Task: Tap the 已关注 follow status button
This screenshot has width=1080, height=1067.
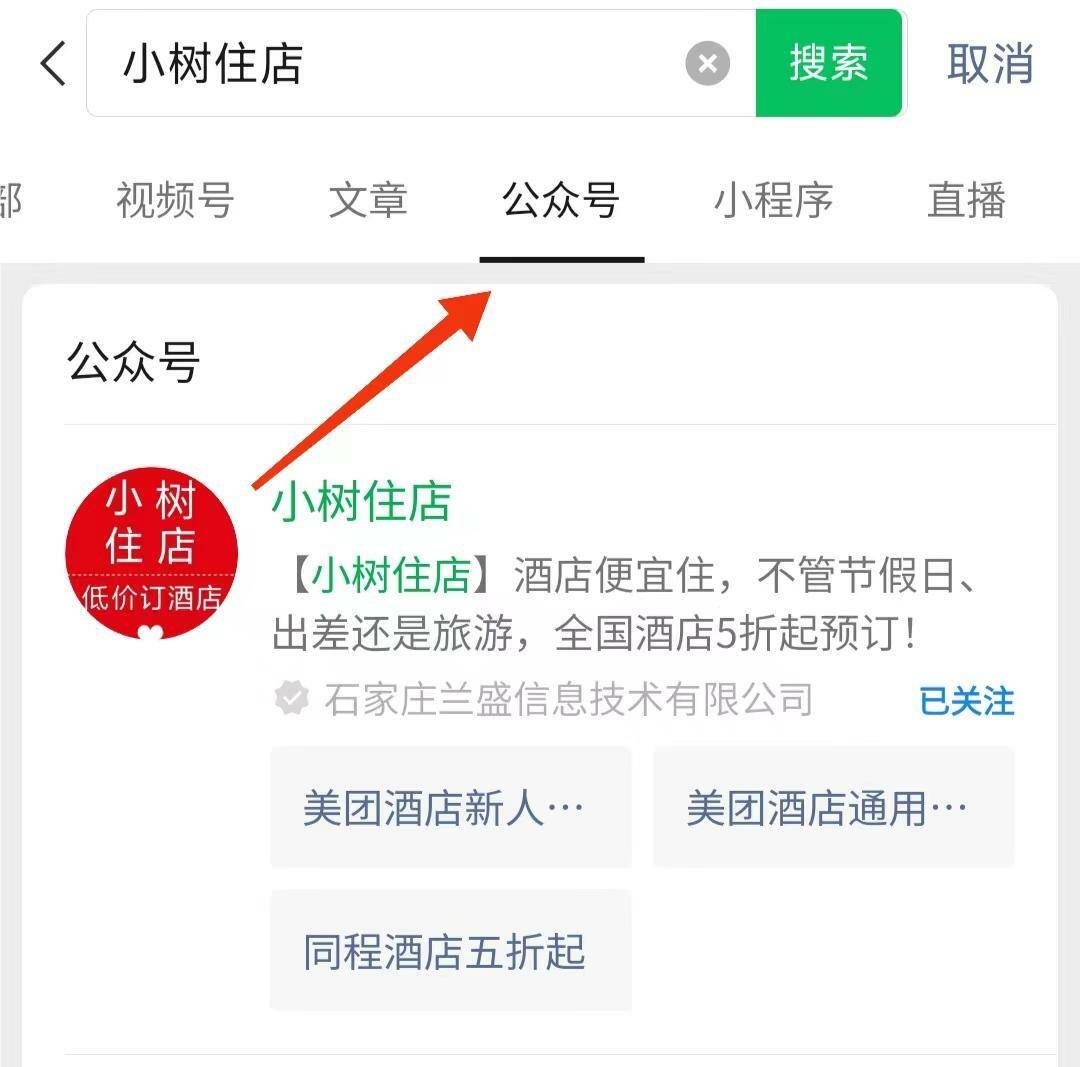Action: coord(966,702)
